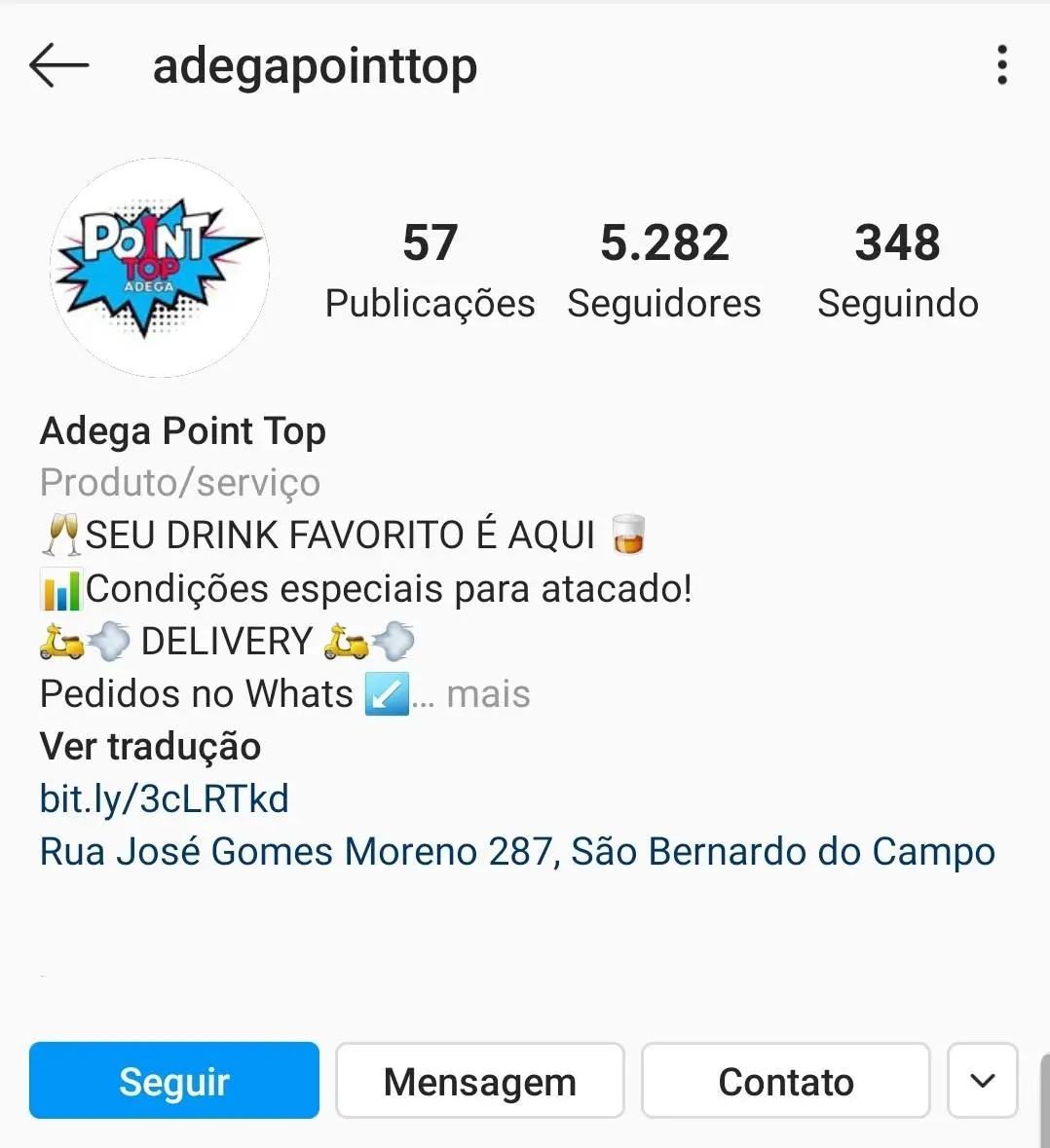Expand the extra actions chevron next to Contato
Image resolution: width=1050 pixels, height=1148 pixels.
pyautogui.click(x=983, y=1080)
